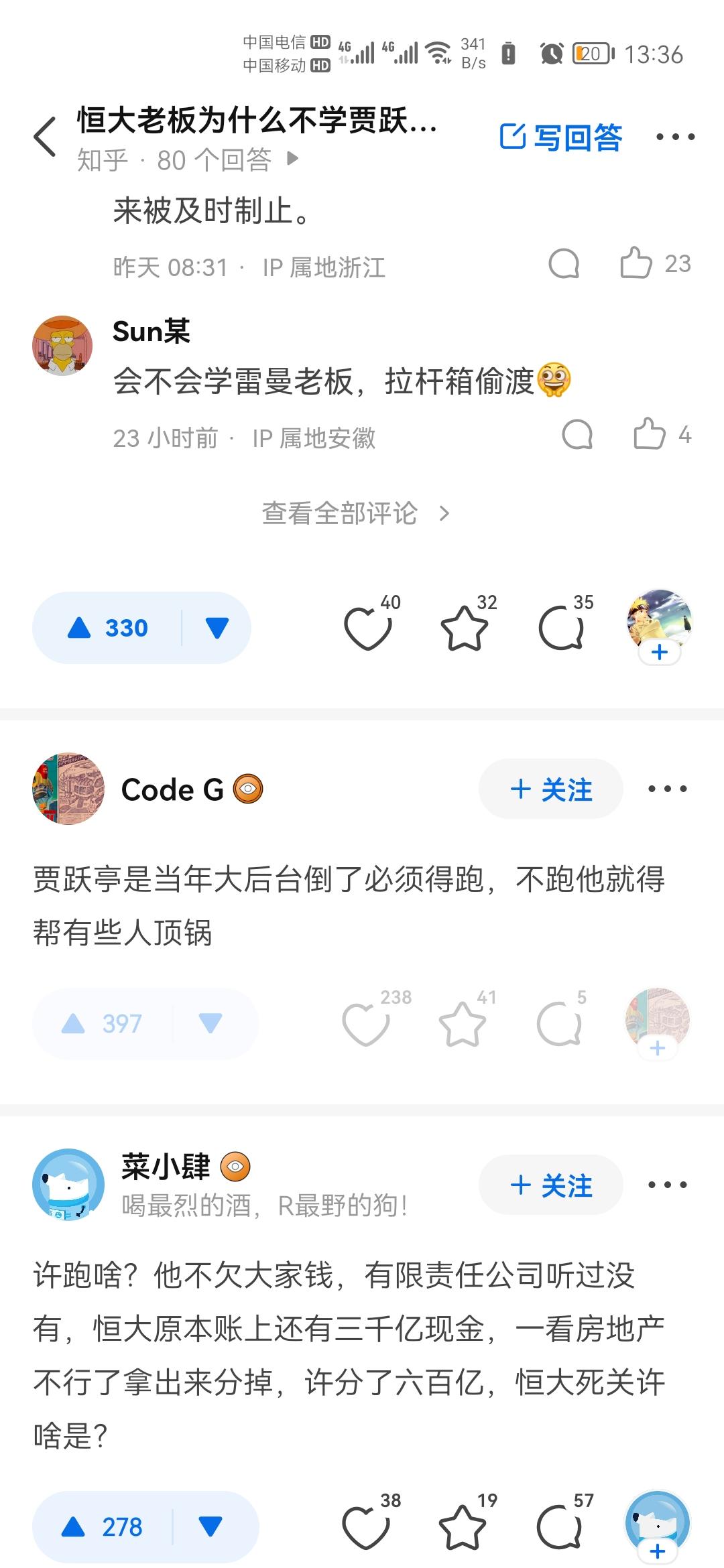Downvote the answer with 330 votes
The width and height of the screenshot is (724, 1568).
(217, 628)
